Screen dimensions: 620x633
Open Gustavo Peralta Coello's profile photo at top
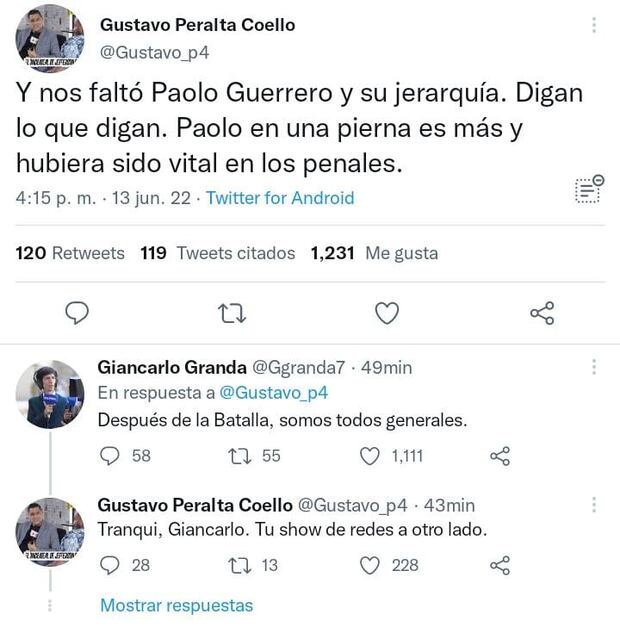50,38
